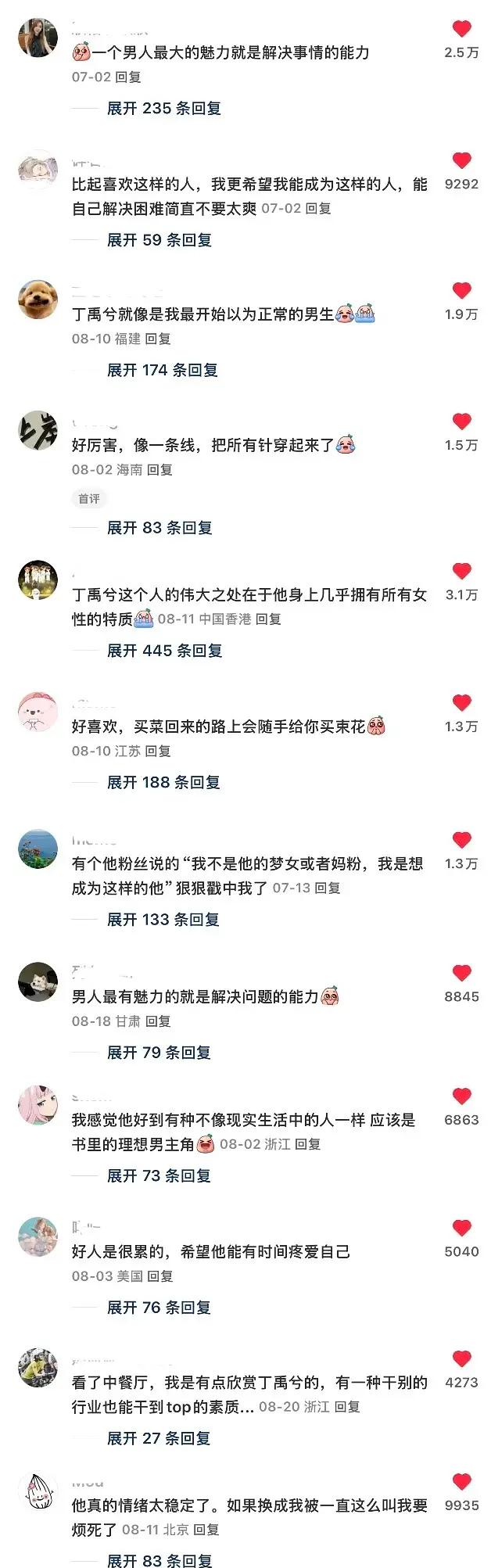Expand the 235 replies thread
Image resolution: width=491 pixels, height=1568 pixels.
pos(163,109)
